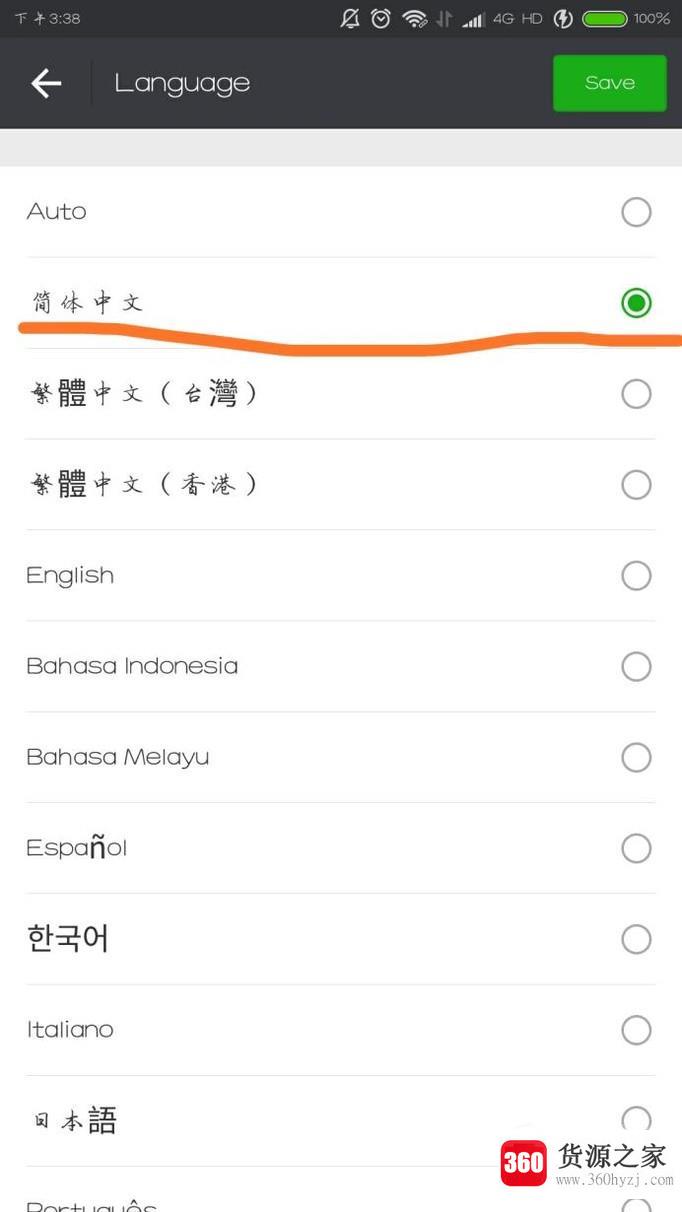682x1212 pixels.
Task: Pick Bahasa Melayu language
Action: pos(341,758)
